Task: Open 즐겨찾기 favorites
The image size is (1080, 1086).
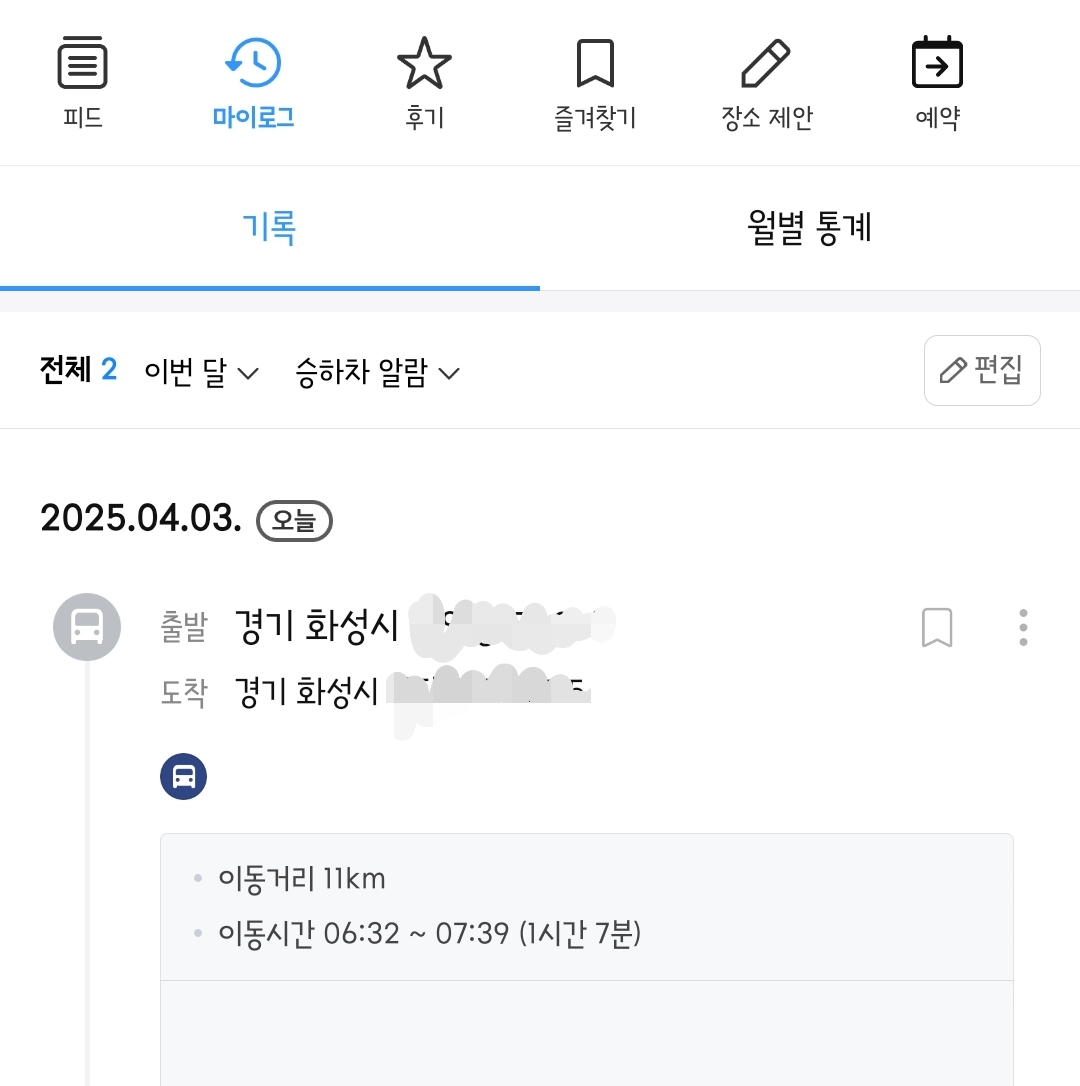Action: click(x=595, y=83)
